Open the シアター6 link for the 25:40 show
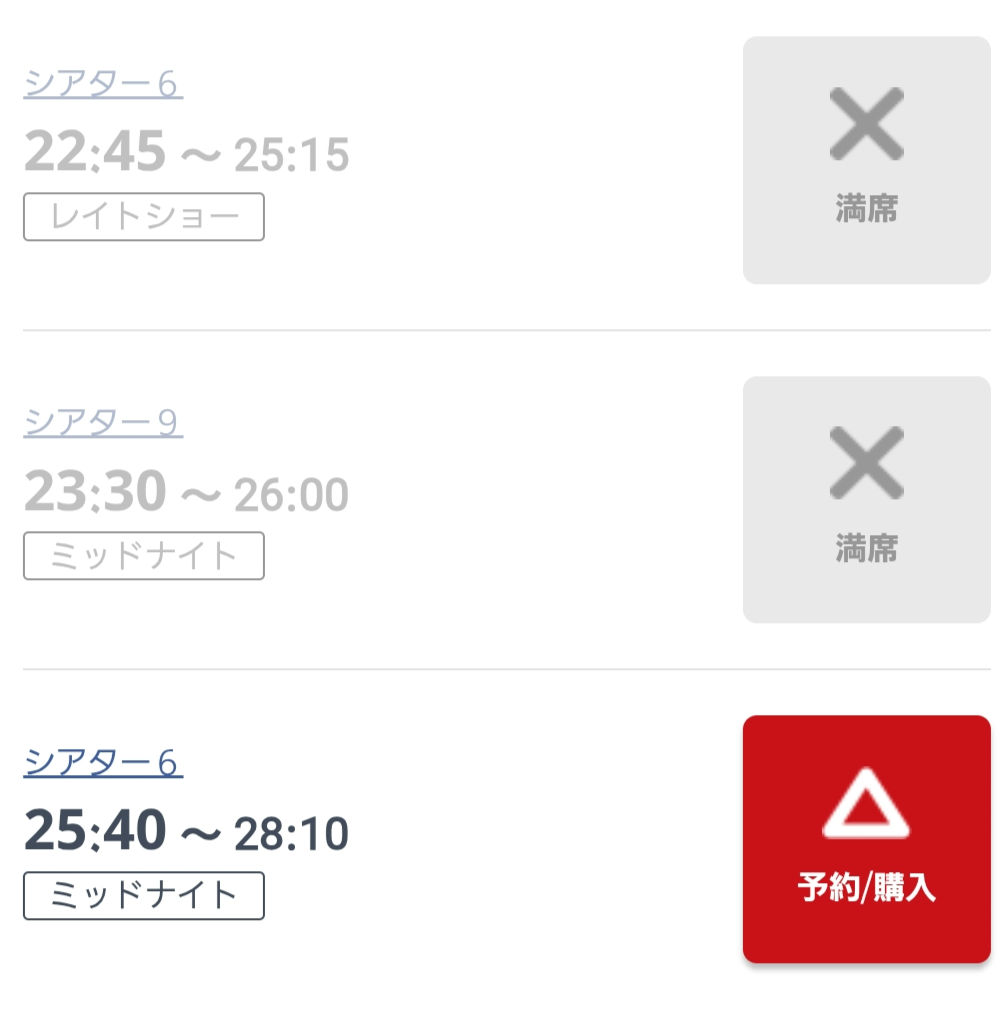Viewport: 1003px width, 1010px height. click(103, 764)
